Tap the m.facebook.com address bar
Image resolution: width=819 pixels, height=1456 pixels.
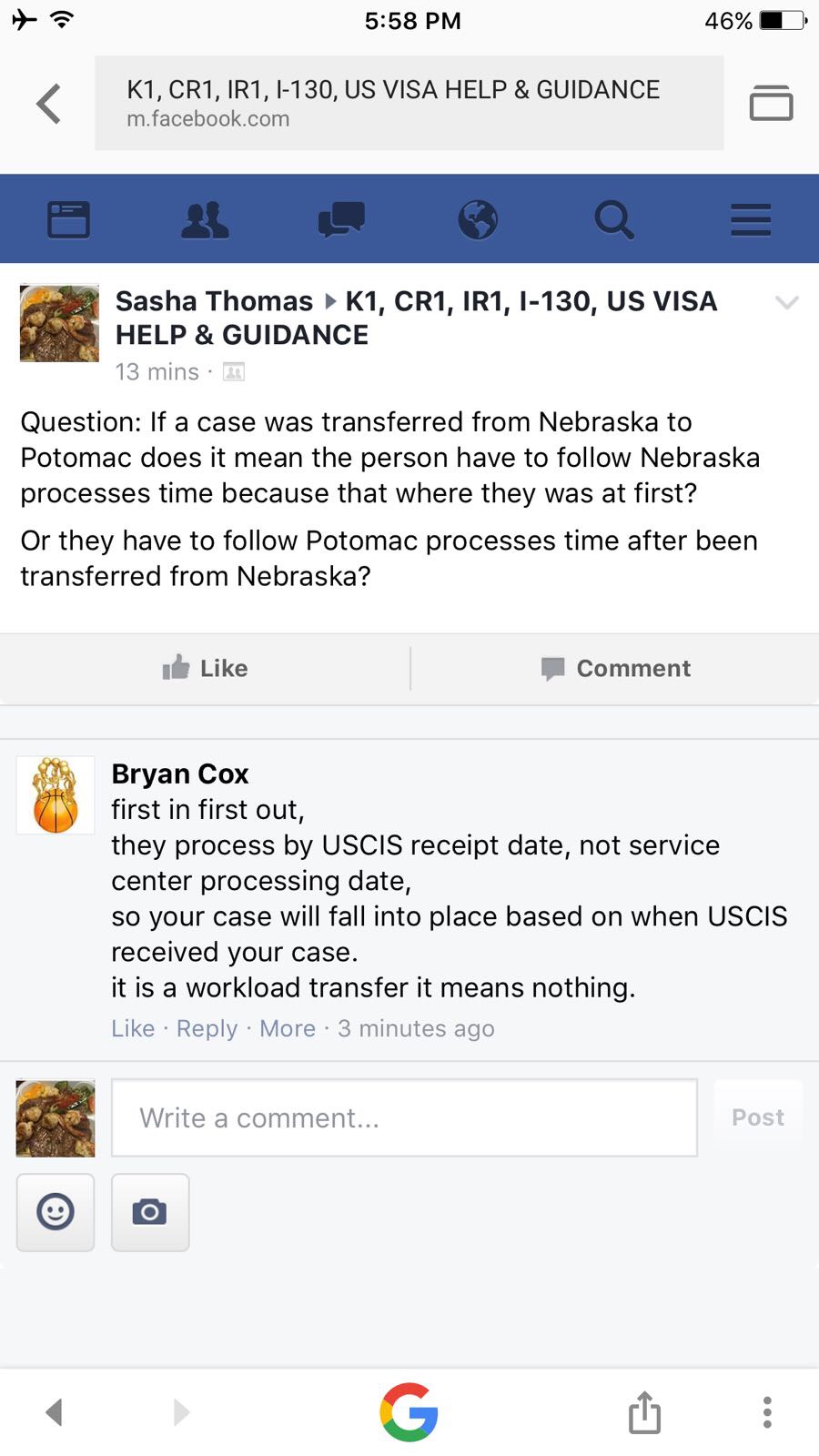[x=409, y=103]
